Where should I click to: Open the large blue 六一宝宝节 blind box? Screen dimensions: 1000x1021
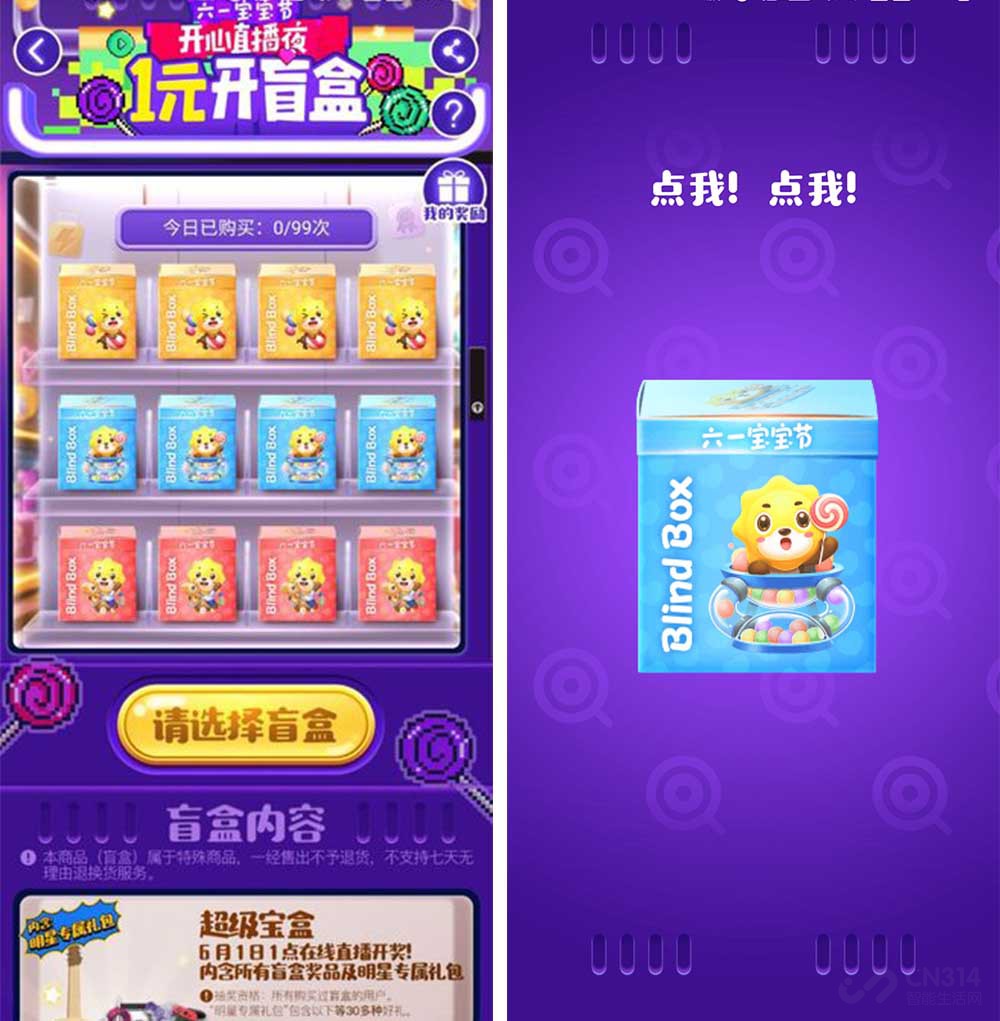756,527
